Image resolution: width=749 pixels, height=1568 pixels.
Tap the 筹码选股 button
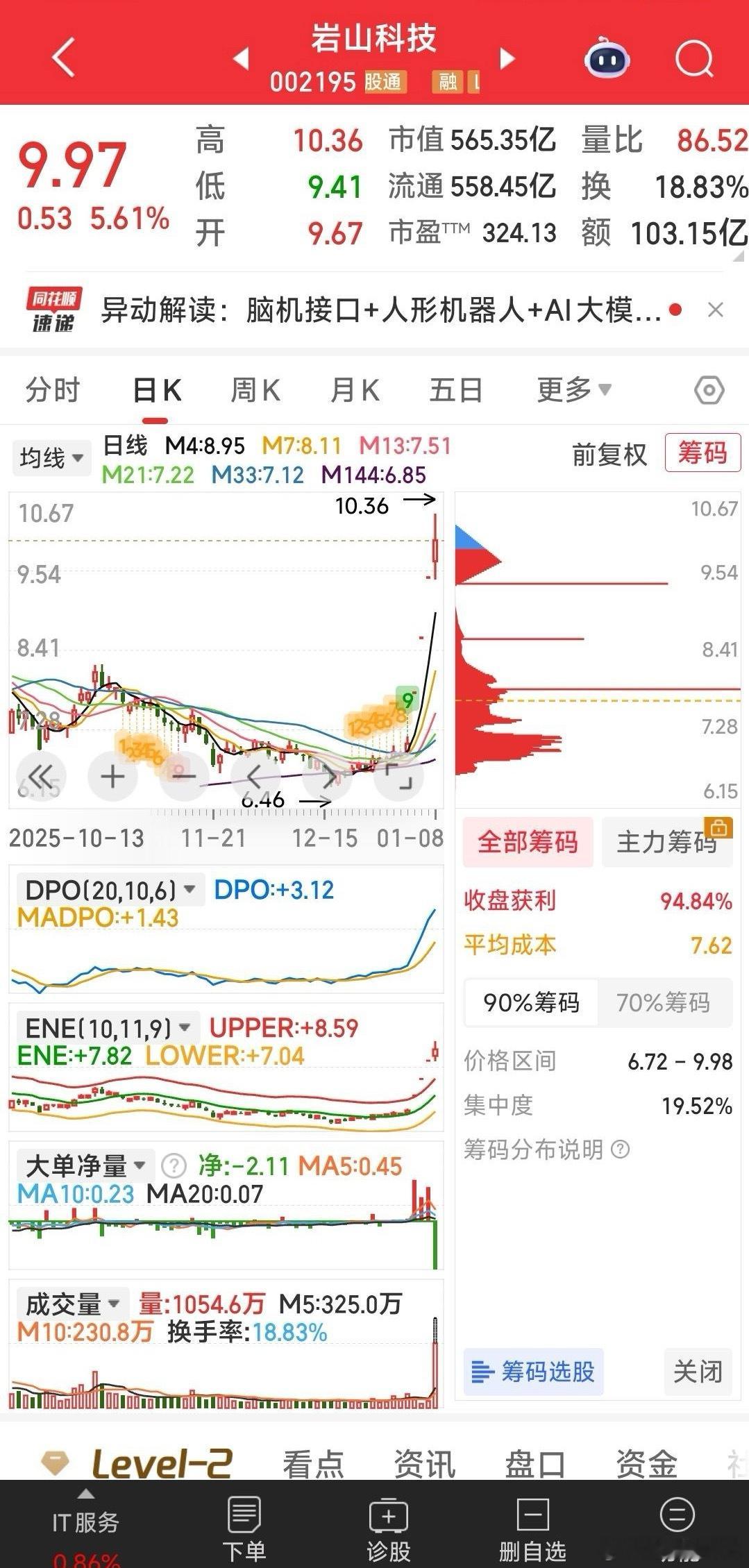532,1372
